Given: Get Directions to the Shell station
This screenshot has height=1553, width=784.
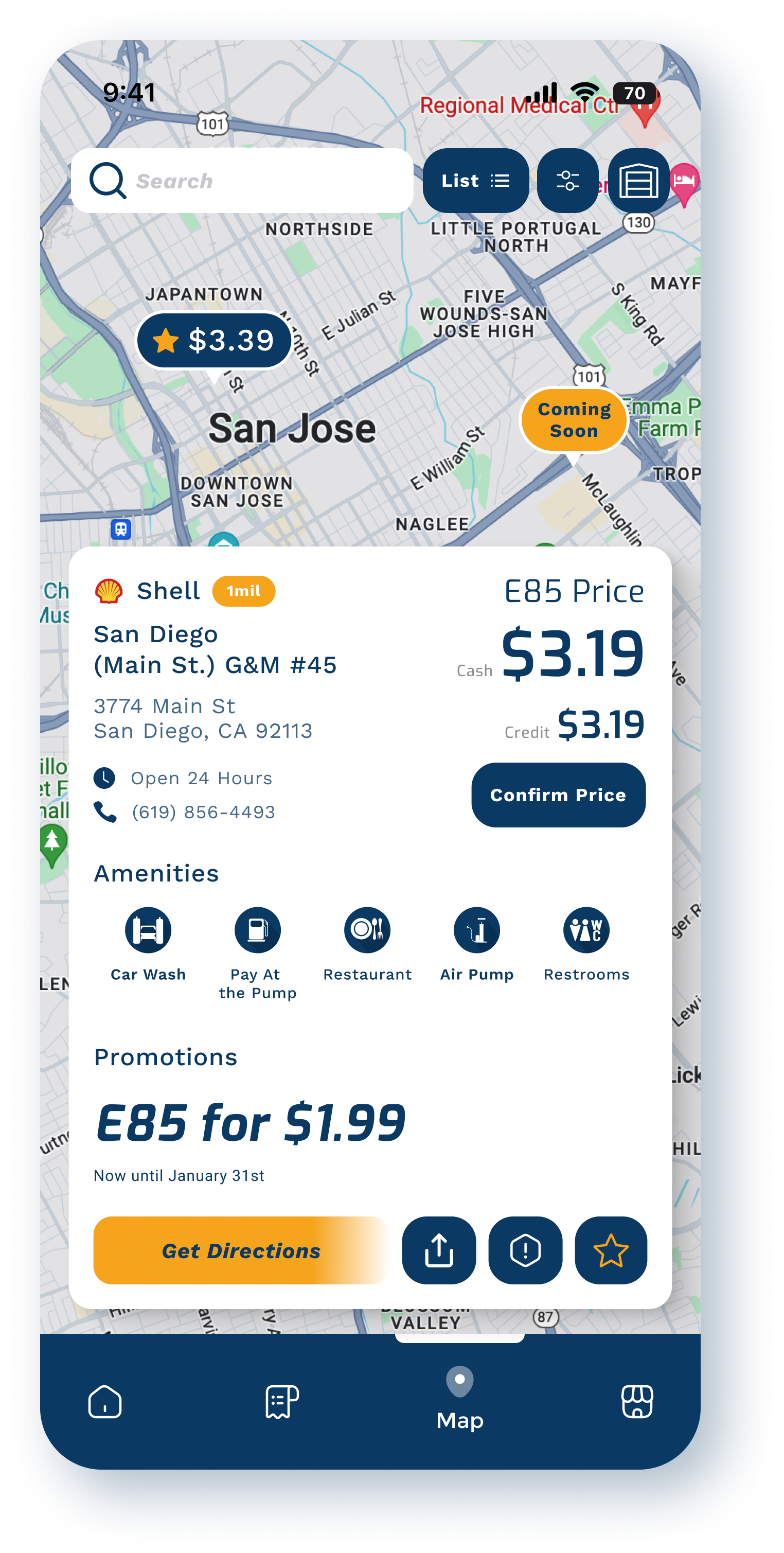Looking at the screenshot, I should pos(241,1250).
